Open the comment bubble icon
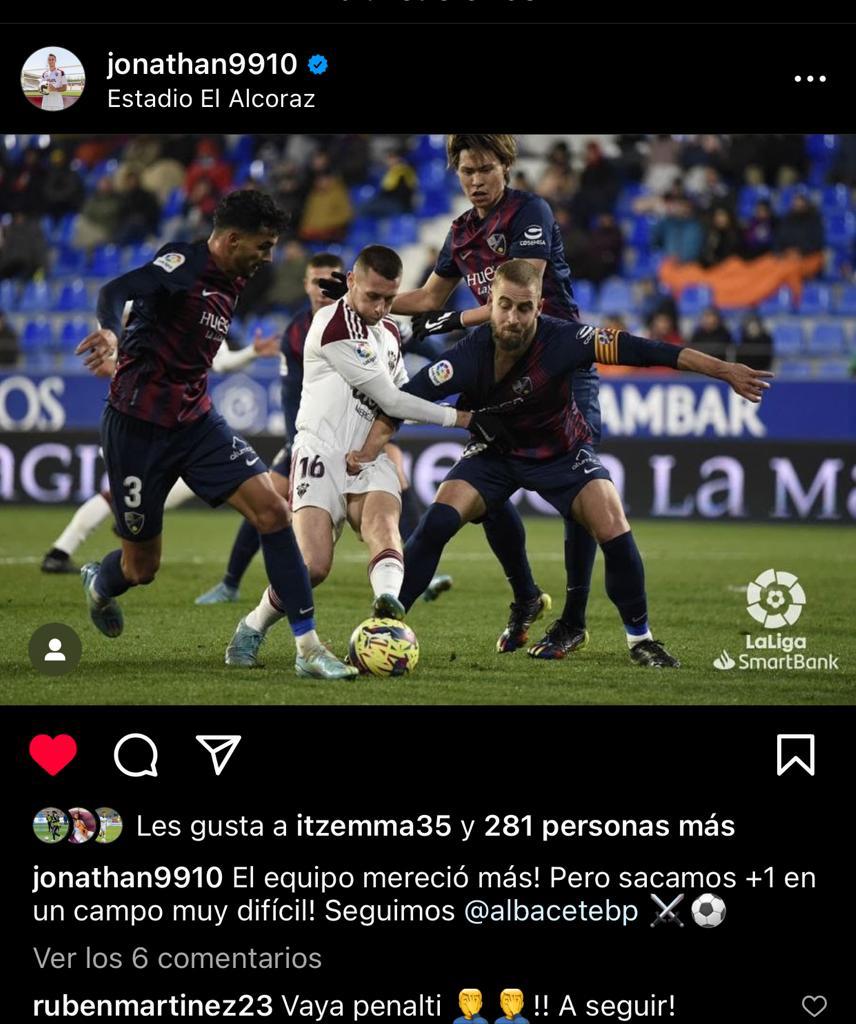 tap(136, 755)
